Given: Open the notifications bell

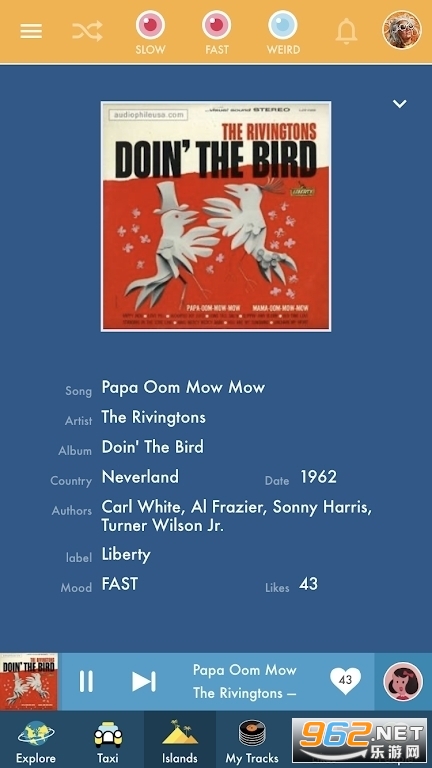Looking at the screenshot, I should coord(346,31).
